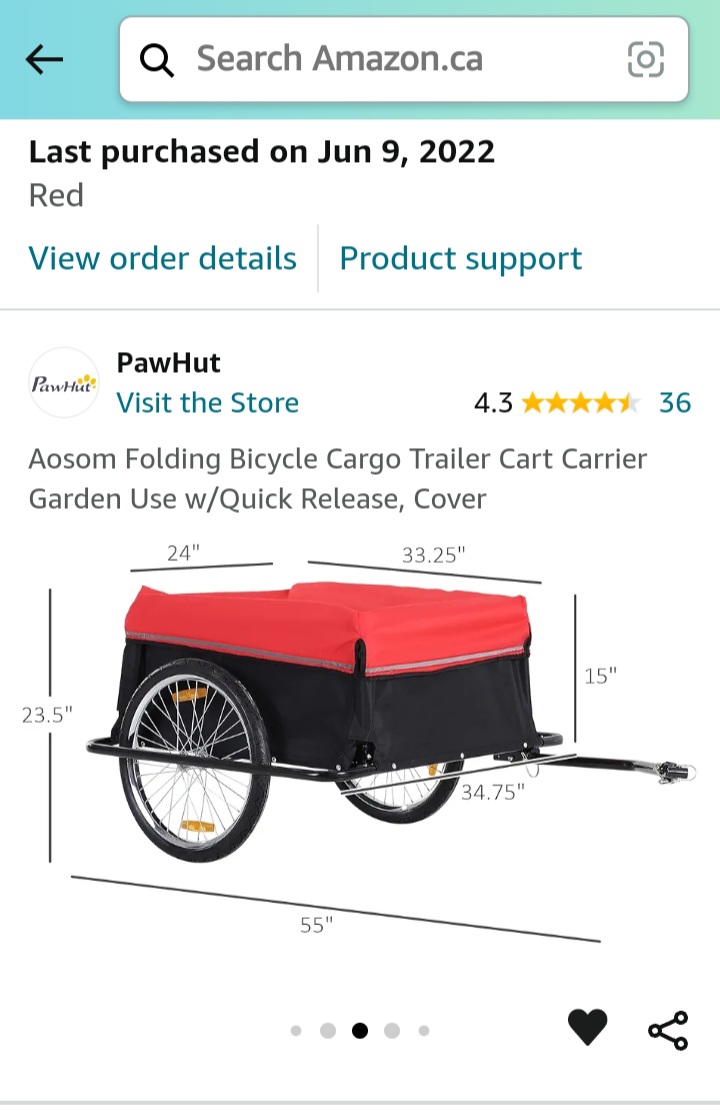Viewport: 720px width, 1111px height.
Task: Open the cargo trailer product image
Action: (x=360, y=740)
